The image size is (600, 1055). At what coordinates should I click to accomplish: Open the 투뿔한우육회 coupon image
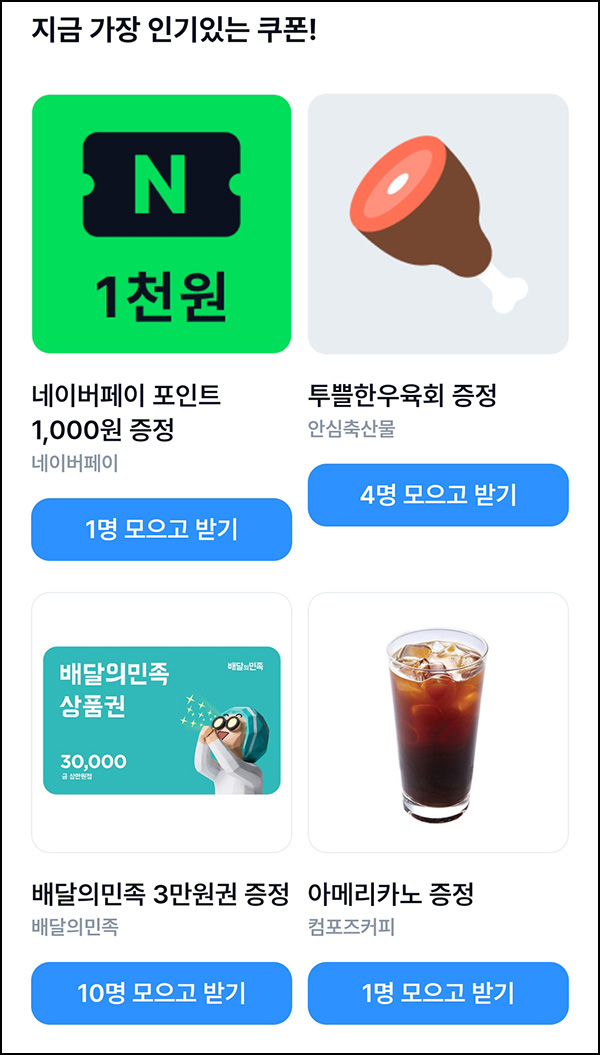click(438, 223)
